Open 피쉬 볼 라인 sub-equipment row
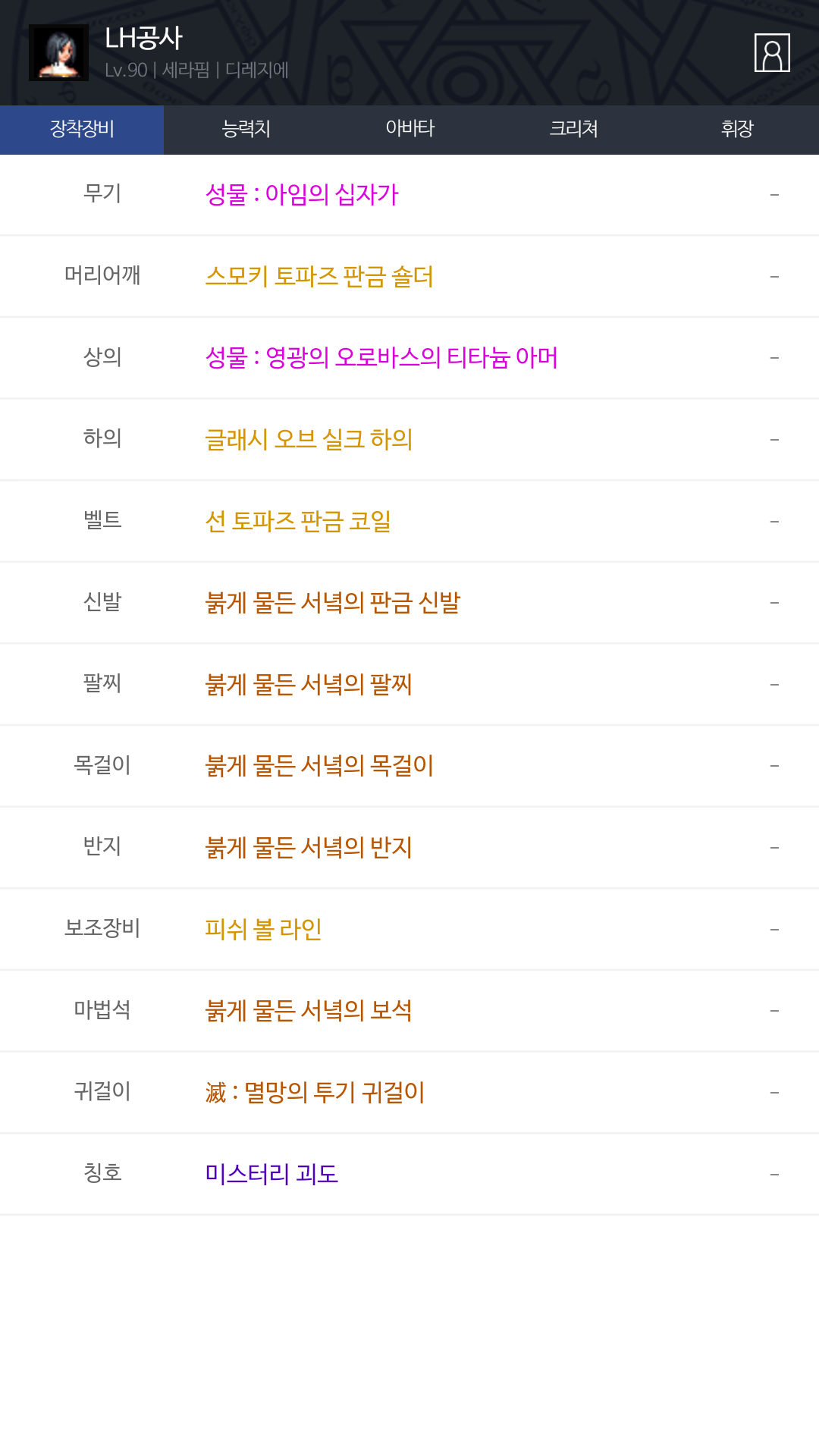The height and width of the screenshot is (1456, 819). [x=409, y=930]
